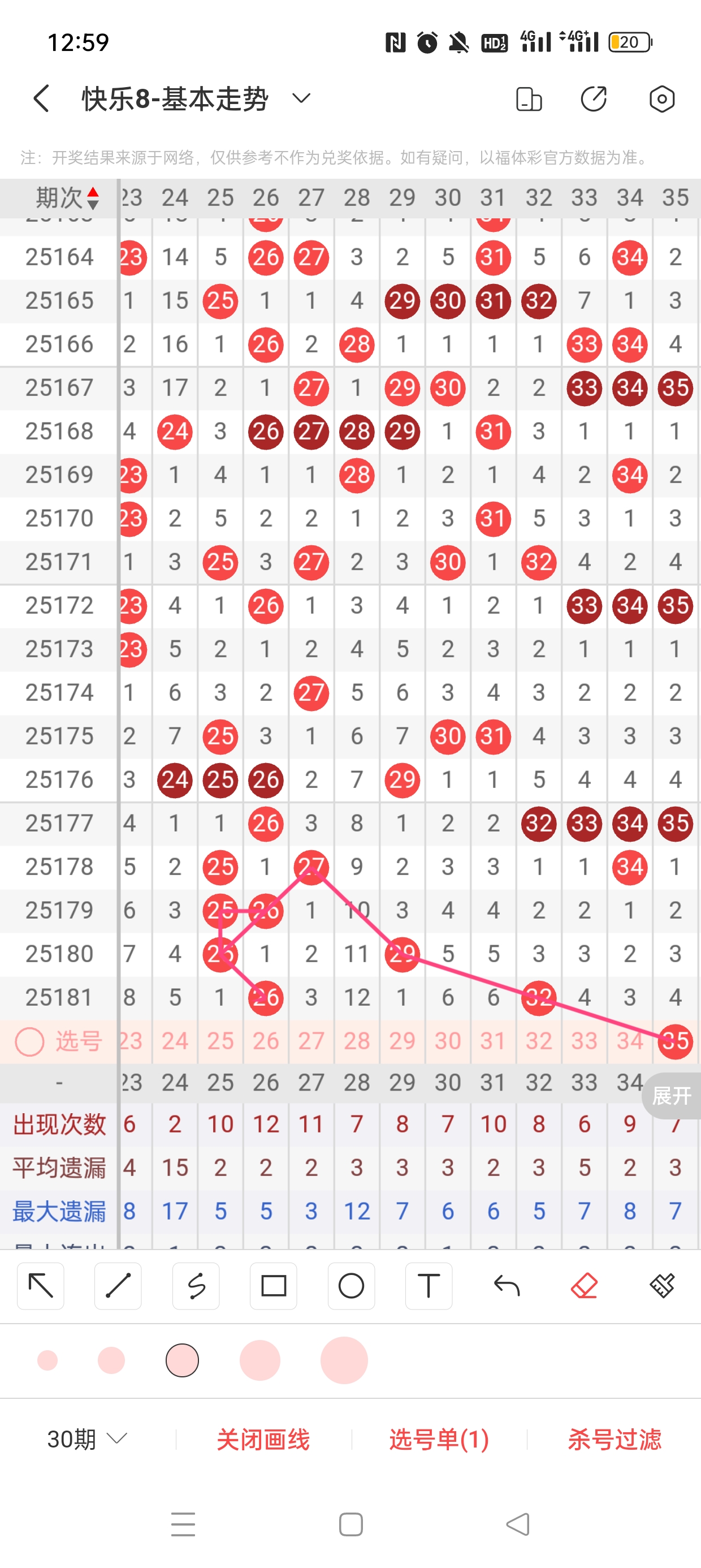Select the text annotation tool
Screen dimensions: 701x1568
pyautogui.click(x=429, y=1286)
